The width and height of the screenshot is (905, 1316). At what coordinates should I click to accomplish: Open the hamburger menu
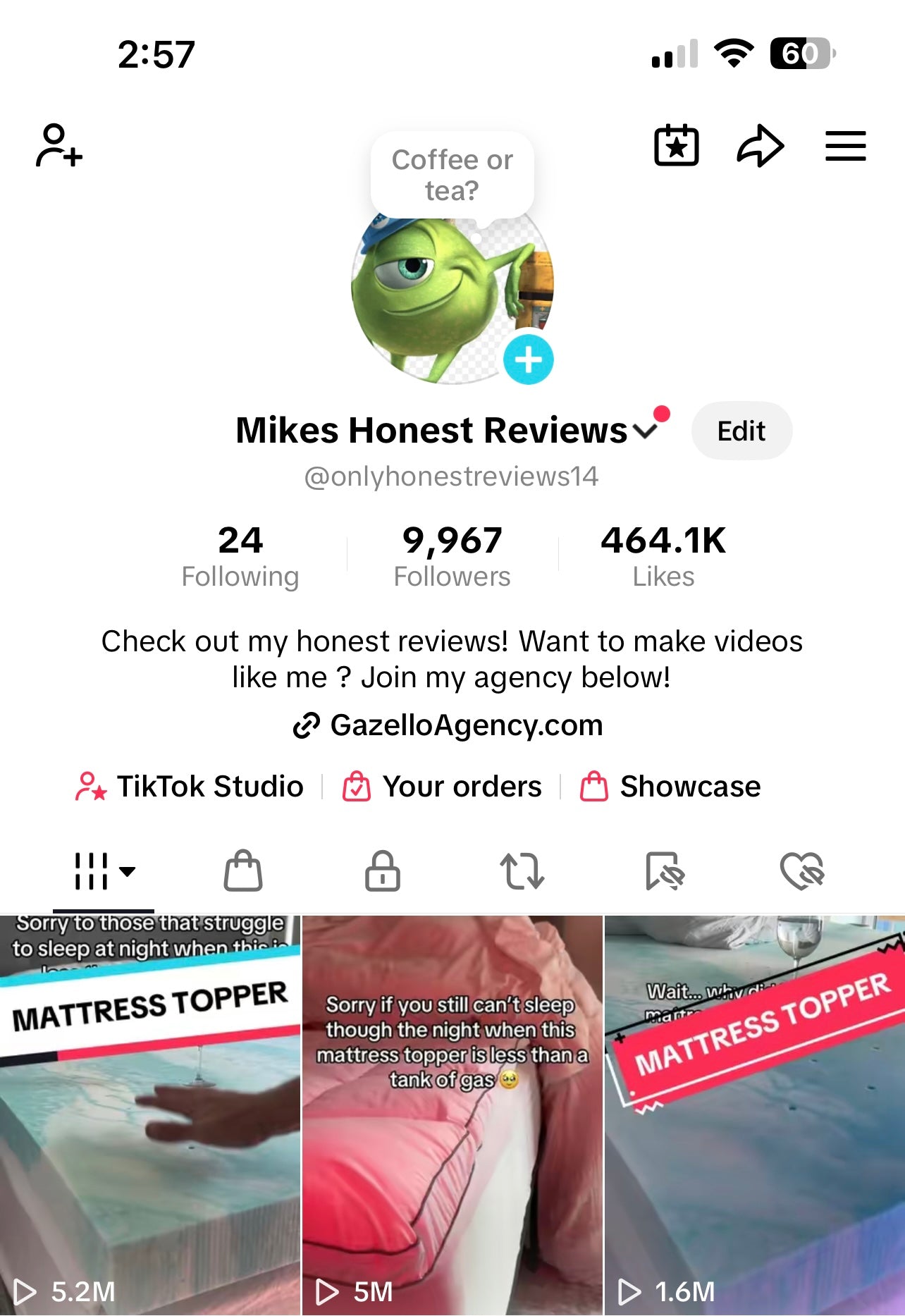tap(845, 146)
